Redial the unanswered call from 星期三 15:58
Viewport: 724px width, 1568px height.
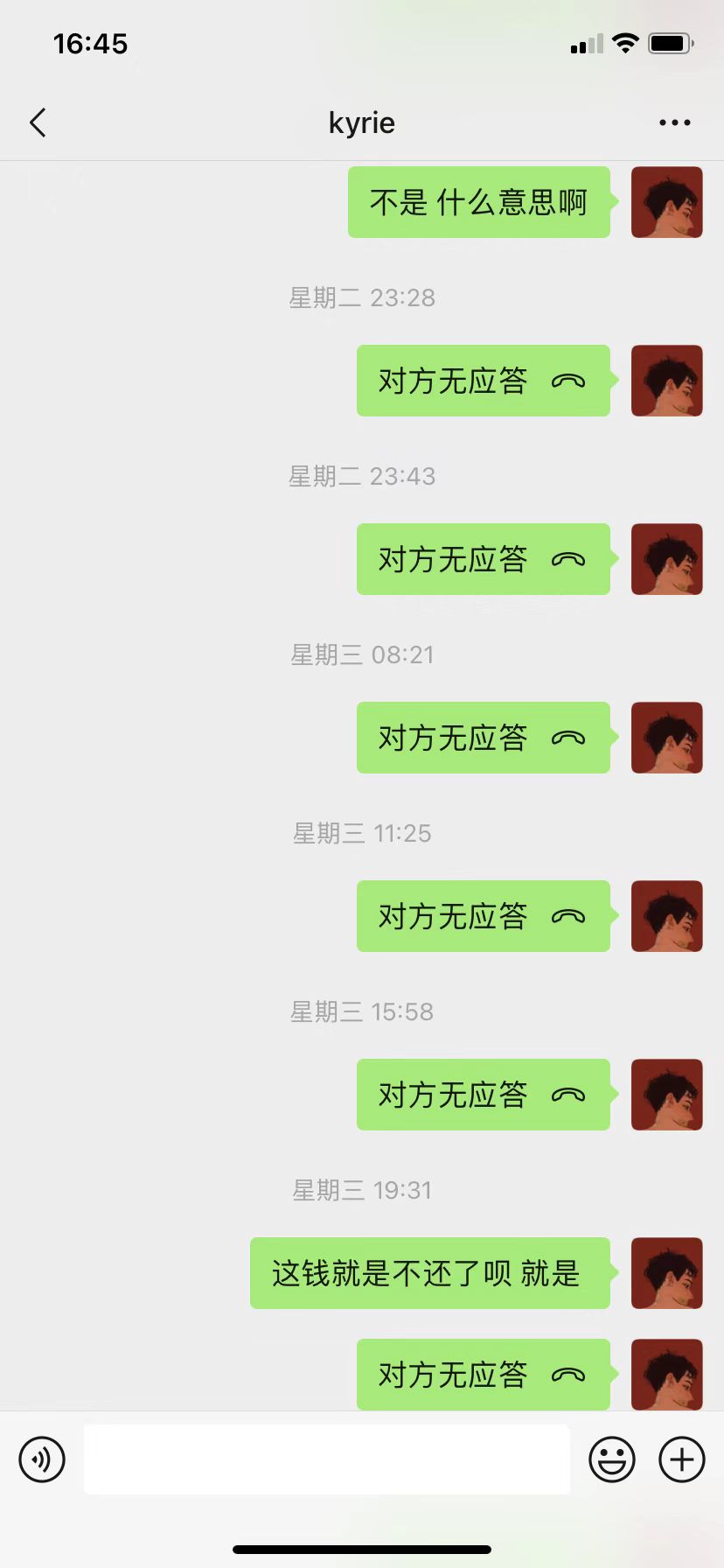pyautogui.click(x=483, y=1095)
